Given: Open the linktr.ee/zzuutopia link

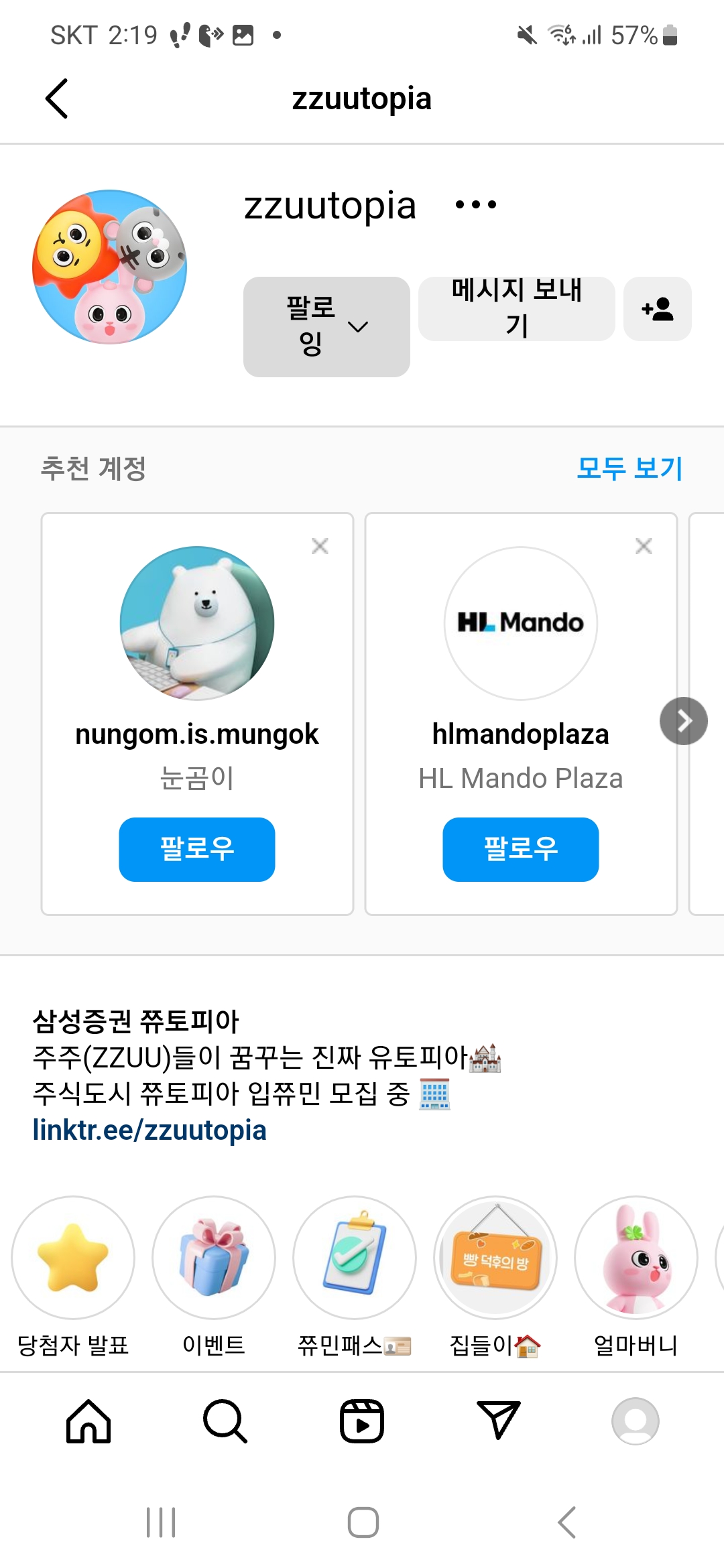Looking at the screenshot, I should (x=149, y=1130).
